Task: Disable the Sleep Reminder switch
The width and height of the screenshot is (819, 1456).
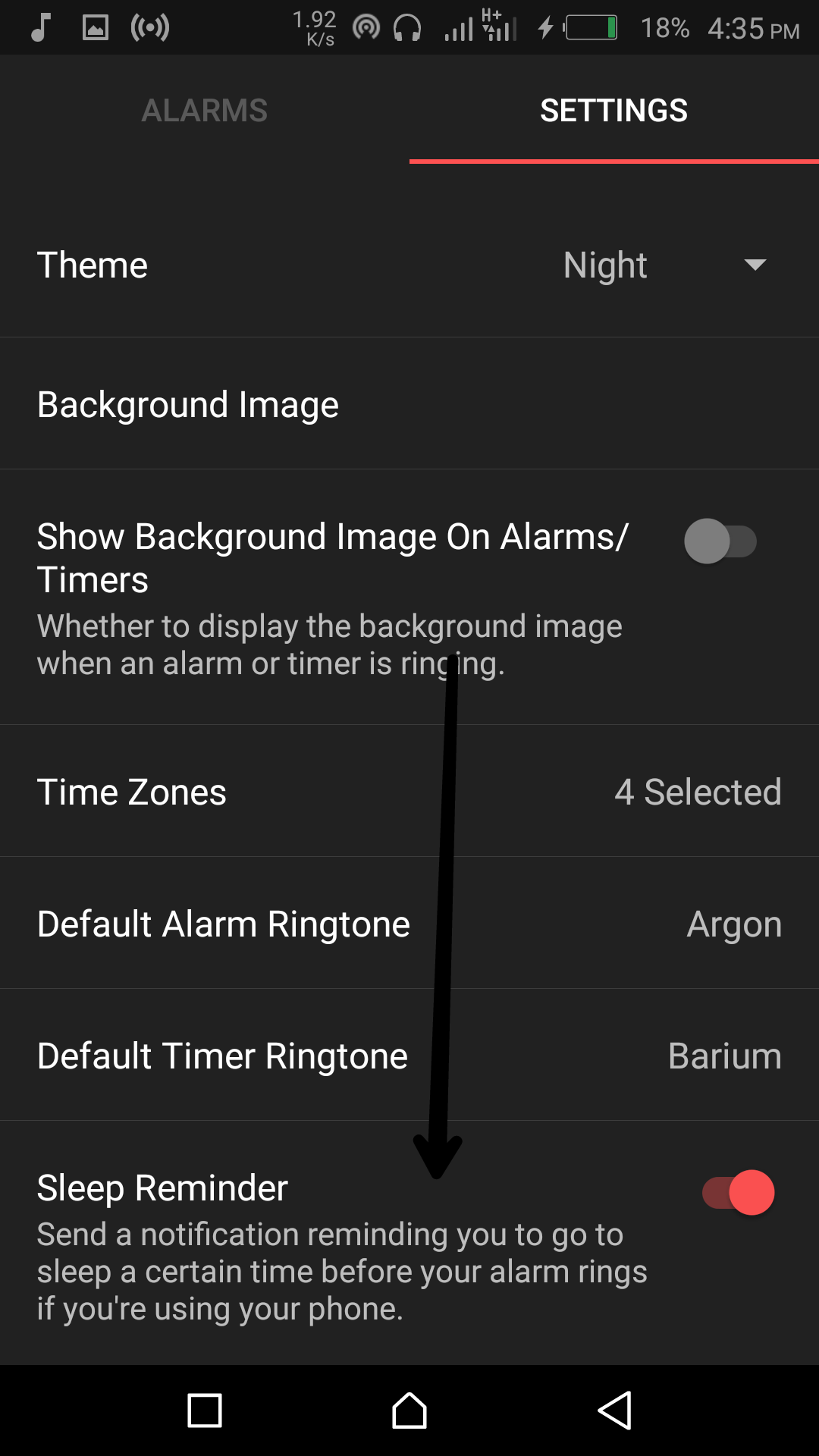Action: [738, 1192]
